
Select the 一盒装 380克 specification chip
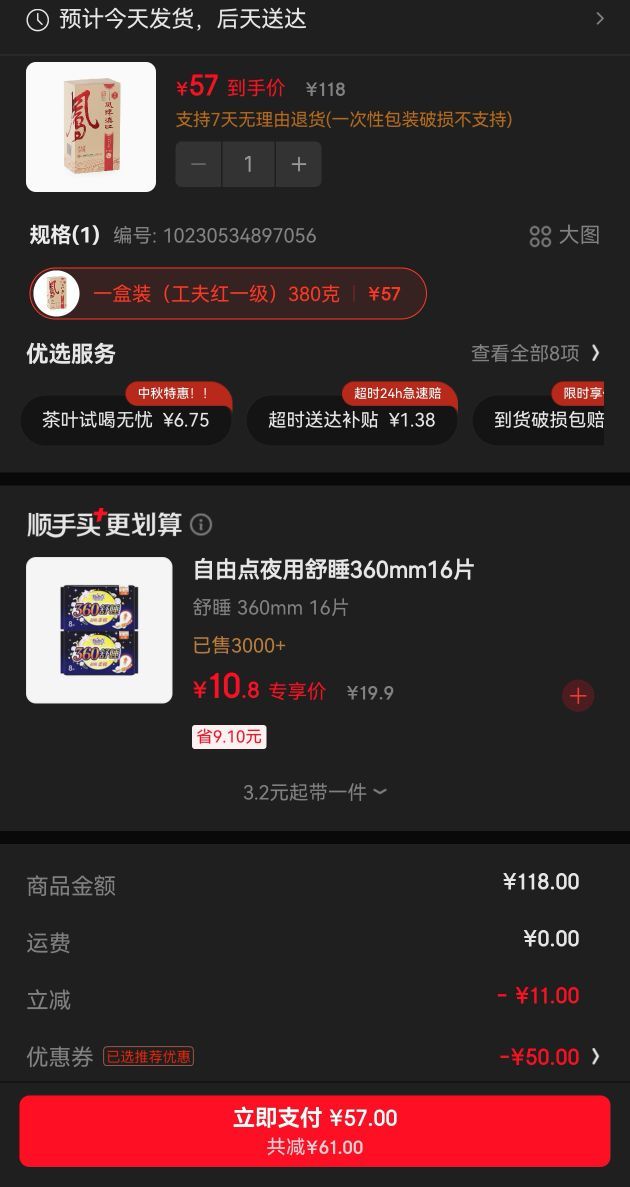(x=228, y=294)
